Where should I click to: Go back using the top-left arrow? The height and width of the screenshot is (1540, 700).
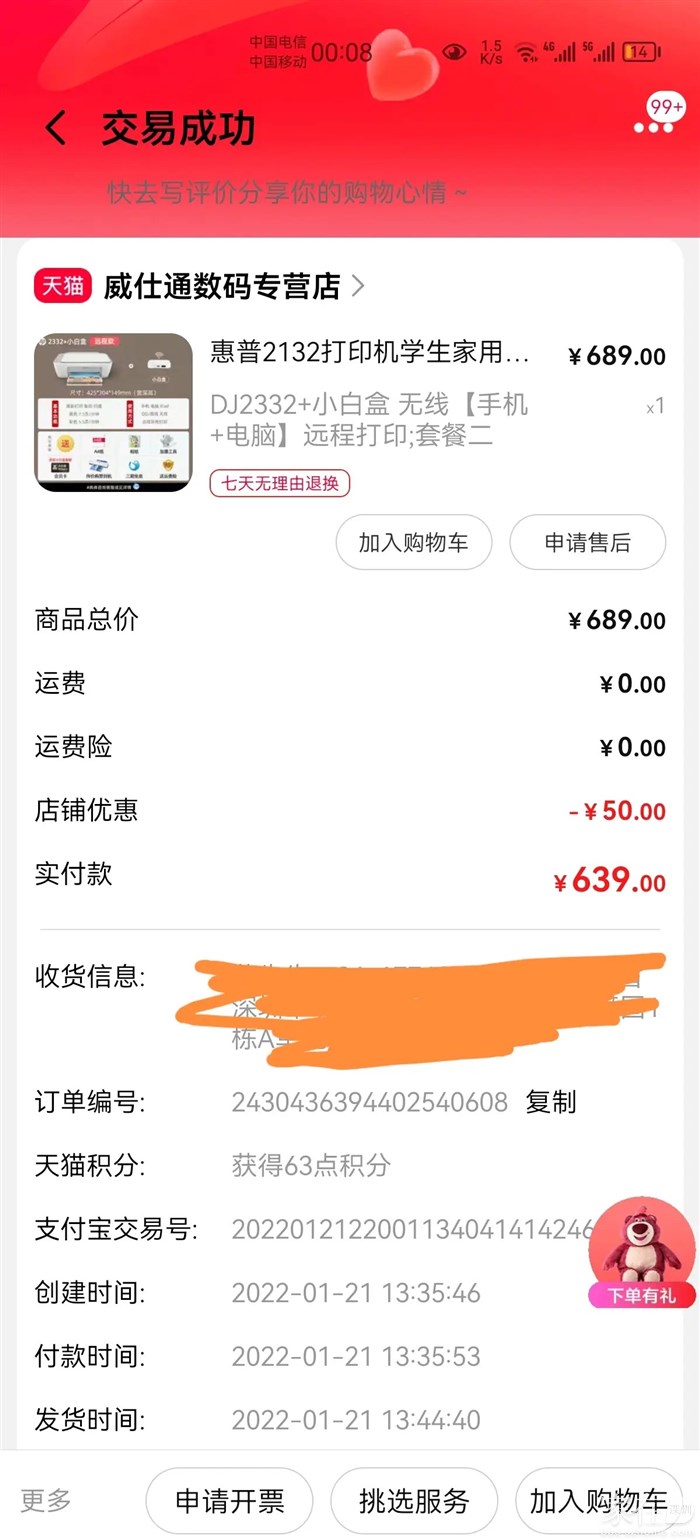[x=56, y=129]
